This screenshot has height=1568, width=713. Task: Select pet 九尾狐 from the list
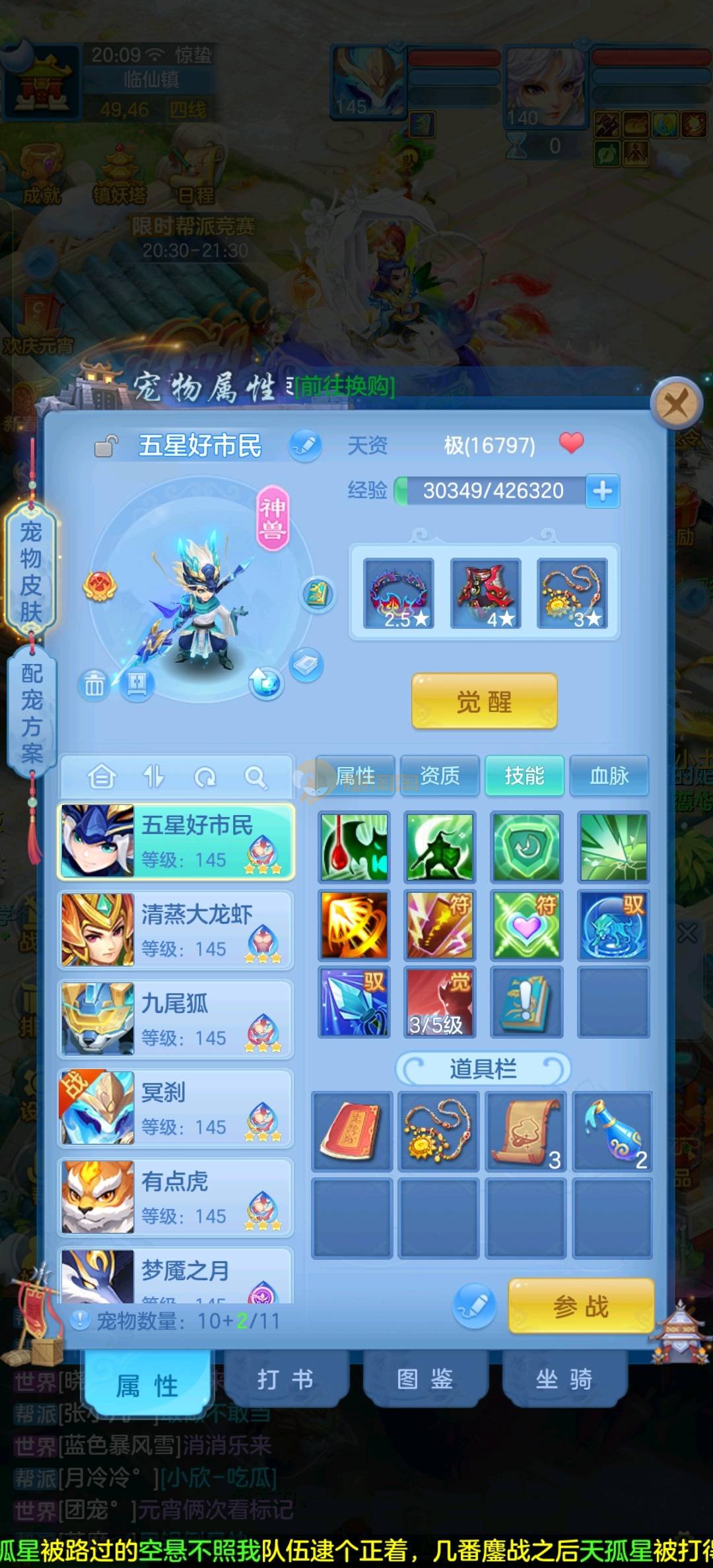[x=176, y=1020]
